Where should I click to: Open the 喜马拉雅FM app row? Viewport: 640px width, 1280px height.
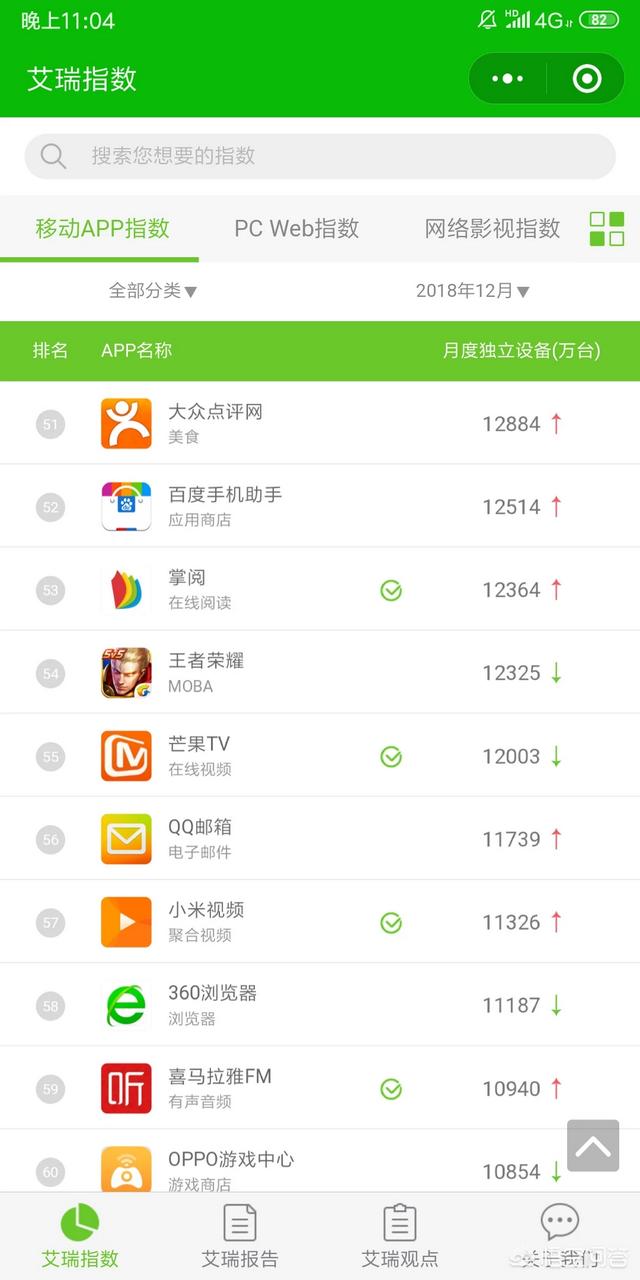pyautogui.click(x=320, y=1088)
